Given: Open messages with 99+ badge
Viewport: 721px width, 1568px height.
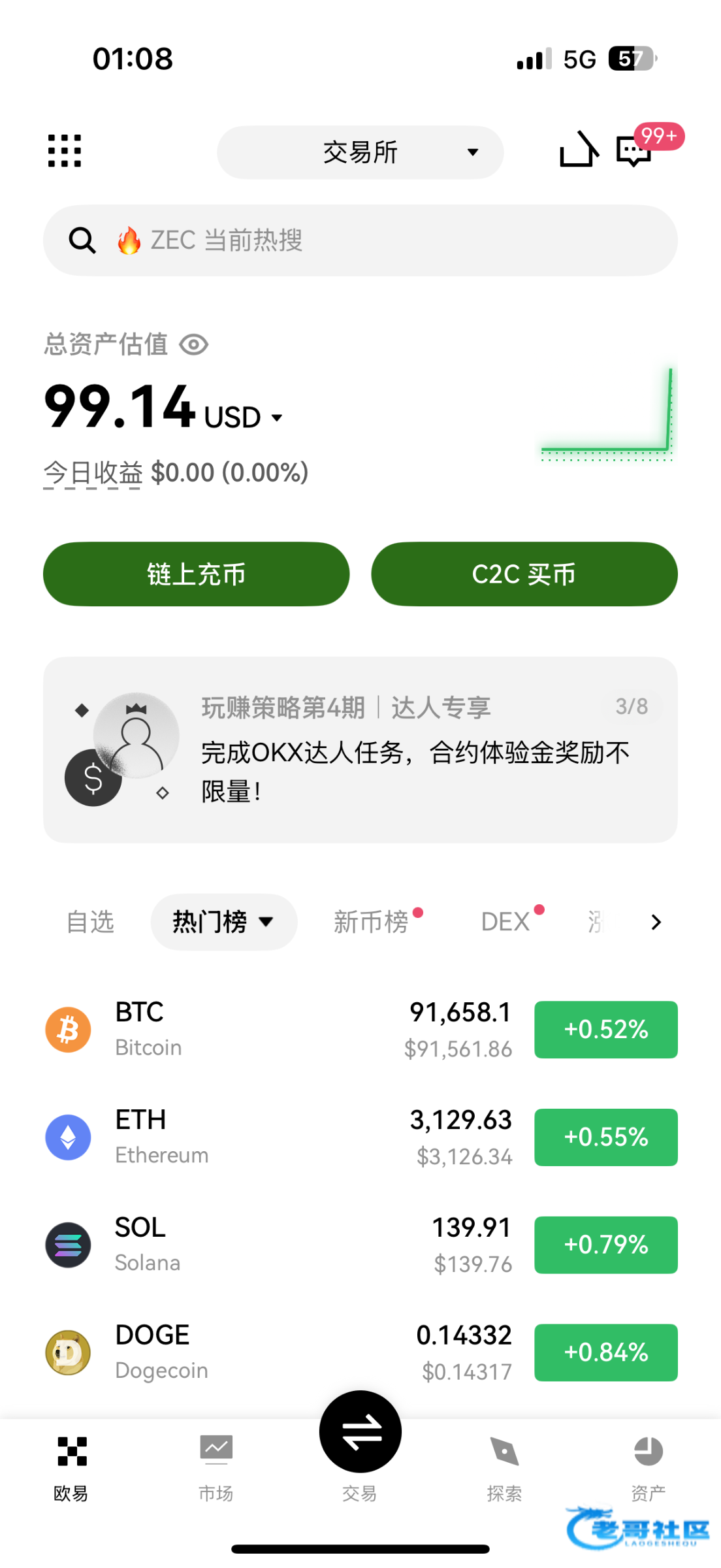Looking at the screenshot, I should 635,150.
